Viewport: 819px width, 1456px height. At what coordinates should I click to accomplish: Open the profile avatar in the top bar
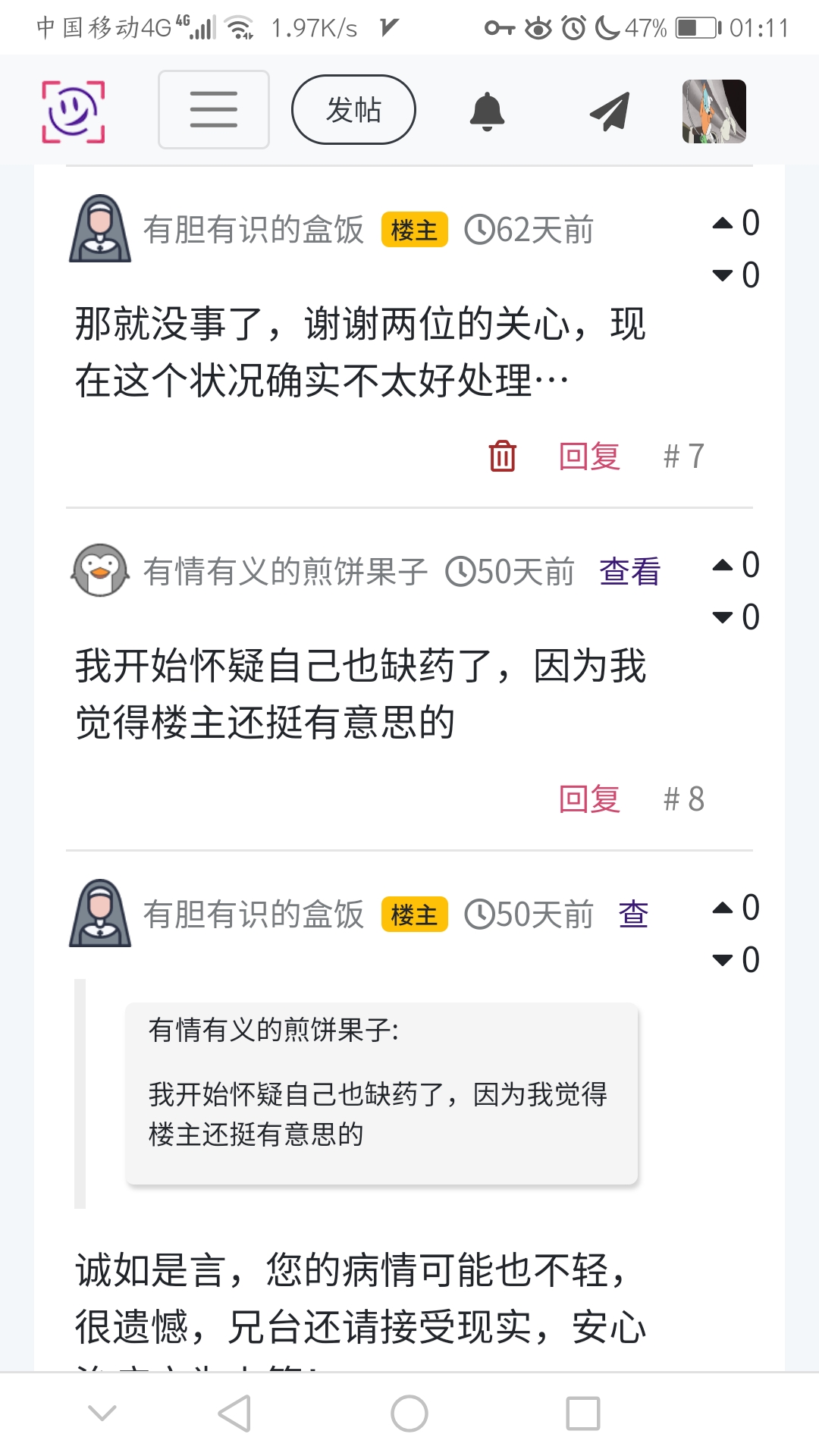point(714,111)
